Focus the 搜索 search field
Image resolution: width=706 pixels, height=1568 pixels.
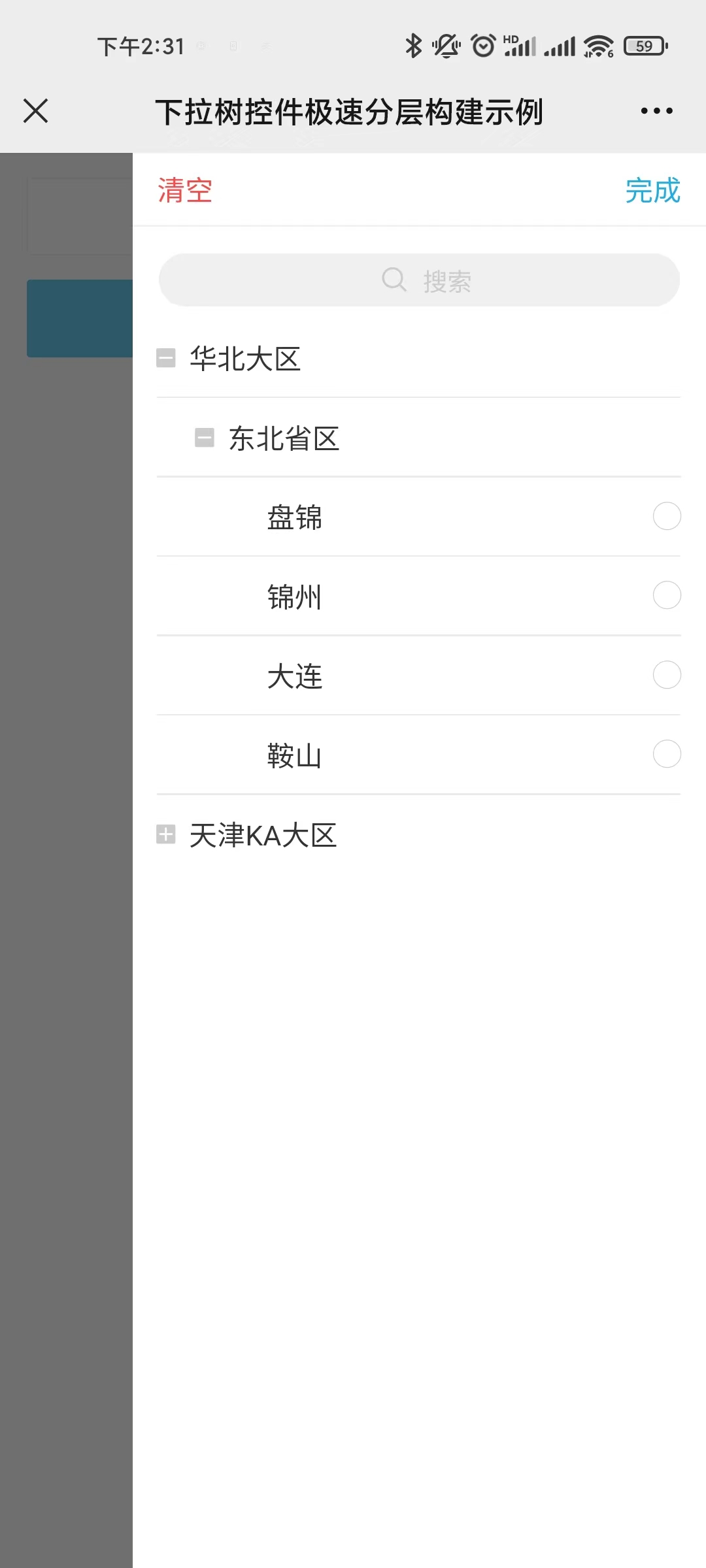click(x=419, y=280)
